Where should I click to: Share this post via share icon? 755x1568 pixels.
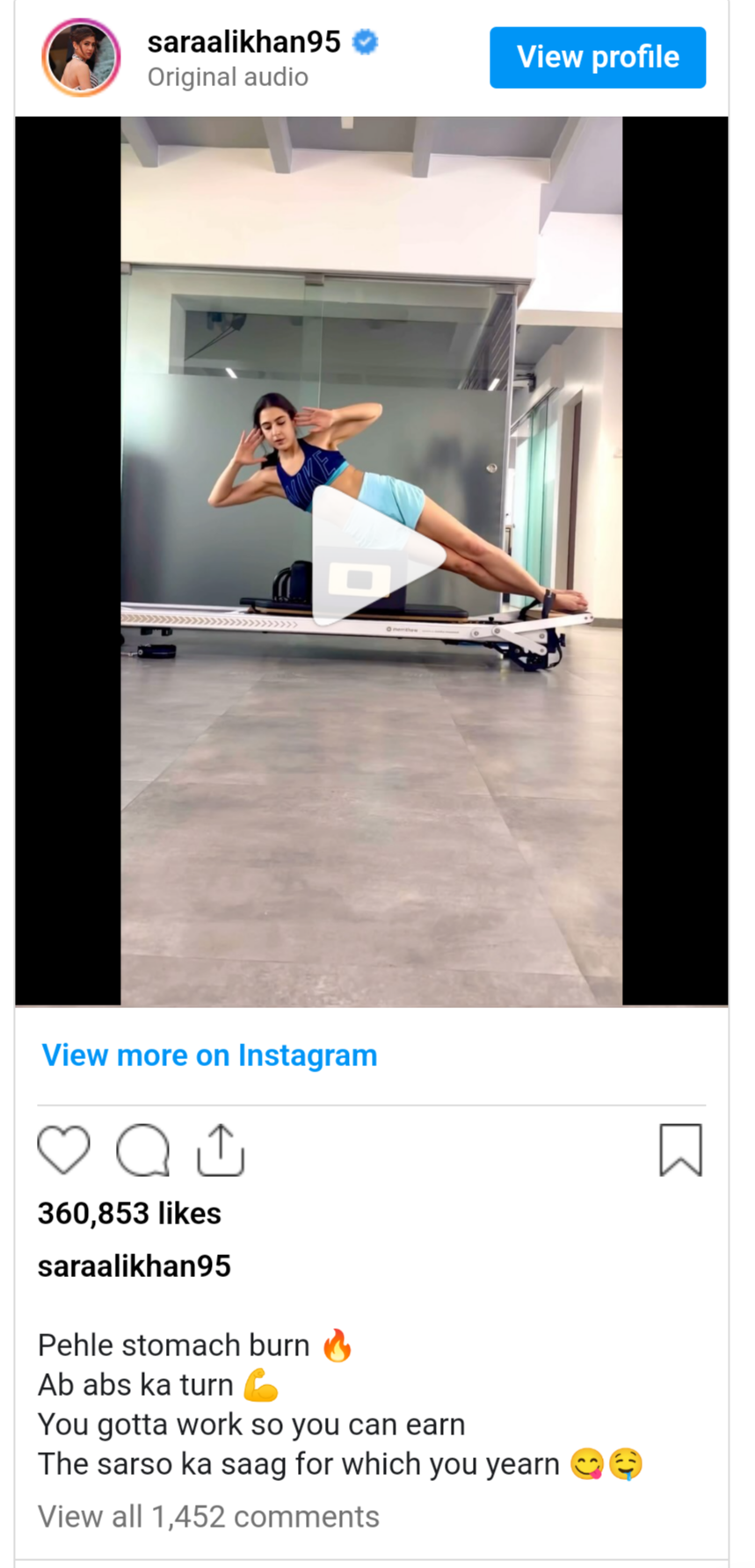coord(220,1150)
